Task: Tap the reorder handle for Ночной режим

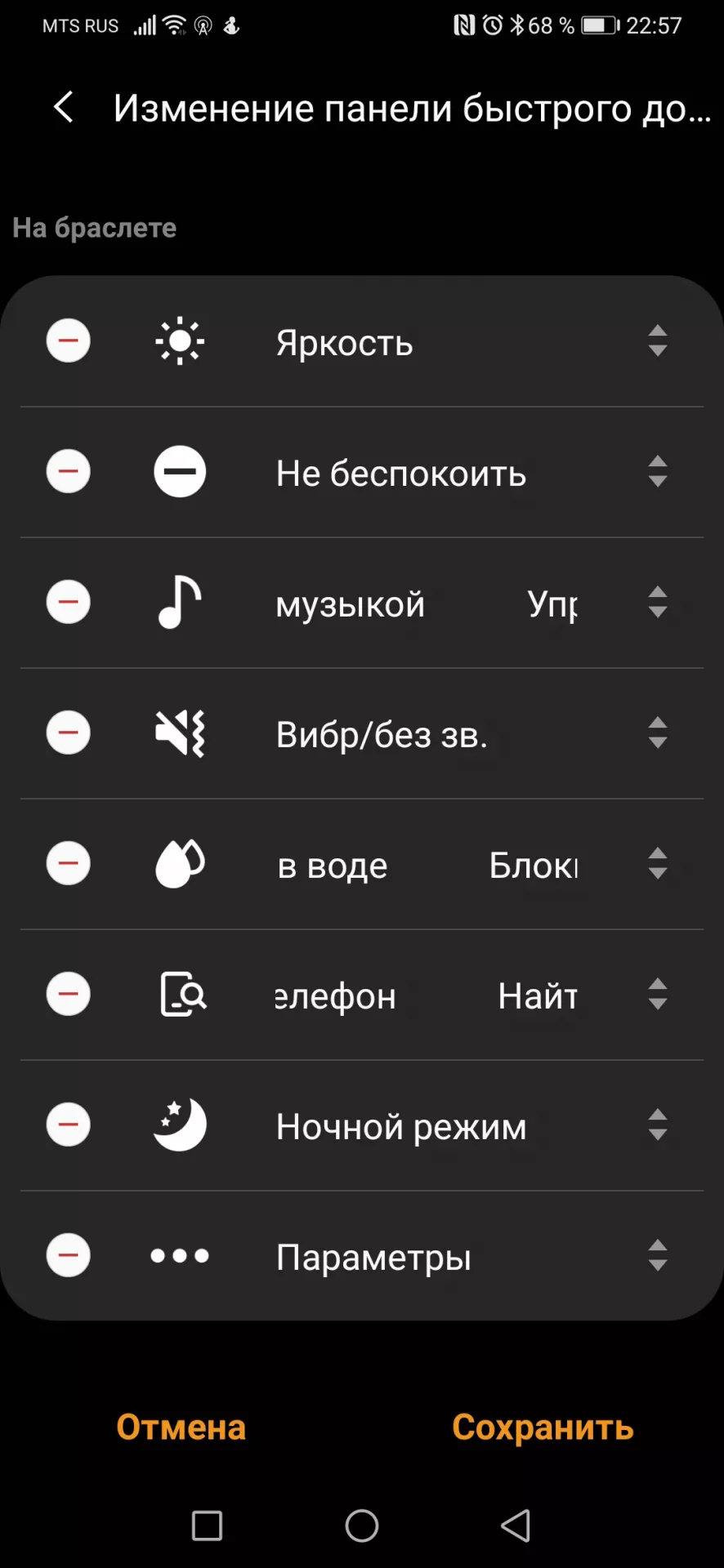Action: coord(658,1125)
